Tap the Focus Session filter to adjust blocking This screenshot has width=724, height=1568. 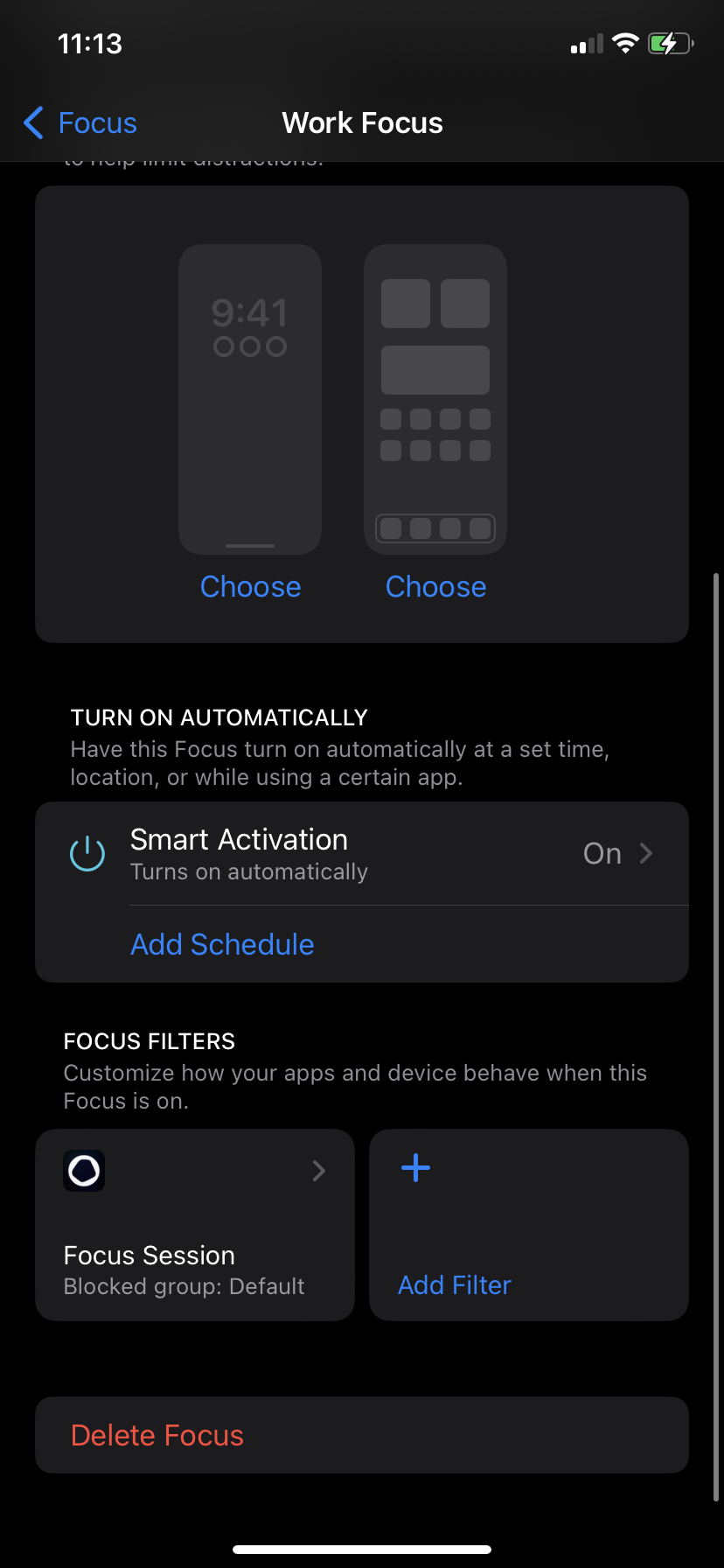pos(194,1224)
